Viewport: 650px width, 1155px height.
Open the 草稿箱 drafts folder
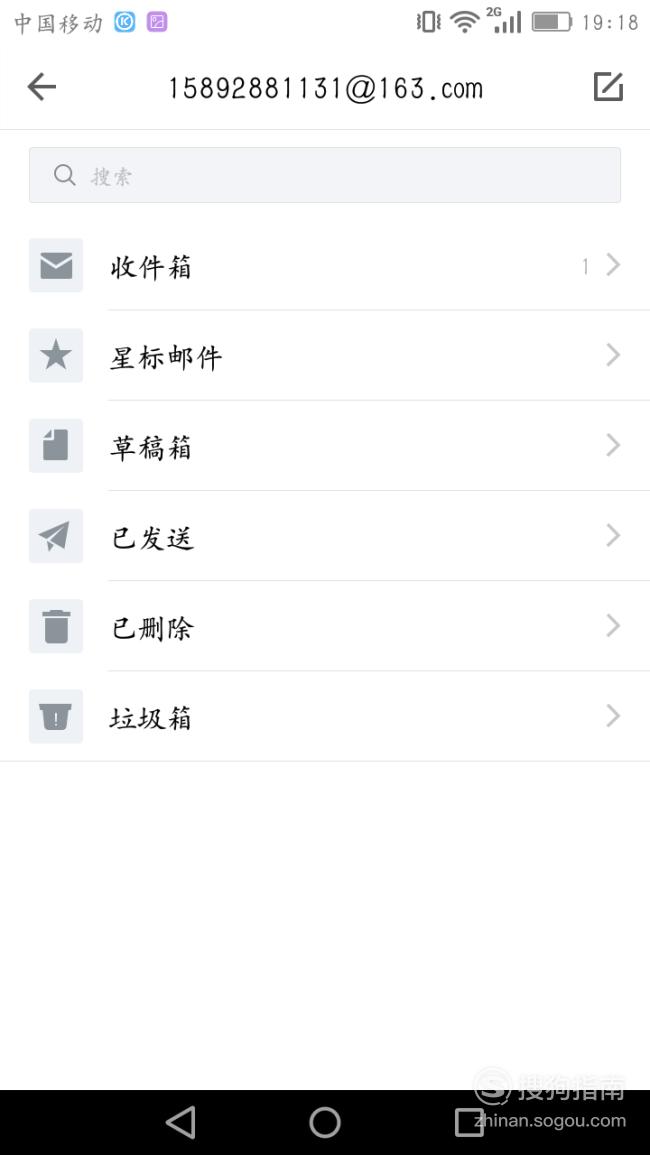click(325, 446)
